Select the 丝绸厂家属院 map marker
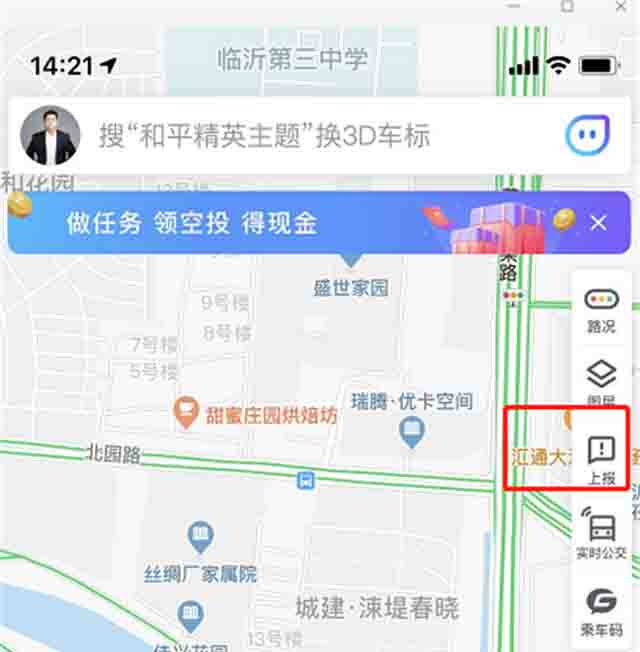 (x=200, y=534)
